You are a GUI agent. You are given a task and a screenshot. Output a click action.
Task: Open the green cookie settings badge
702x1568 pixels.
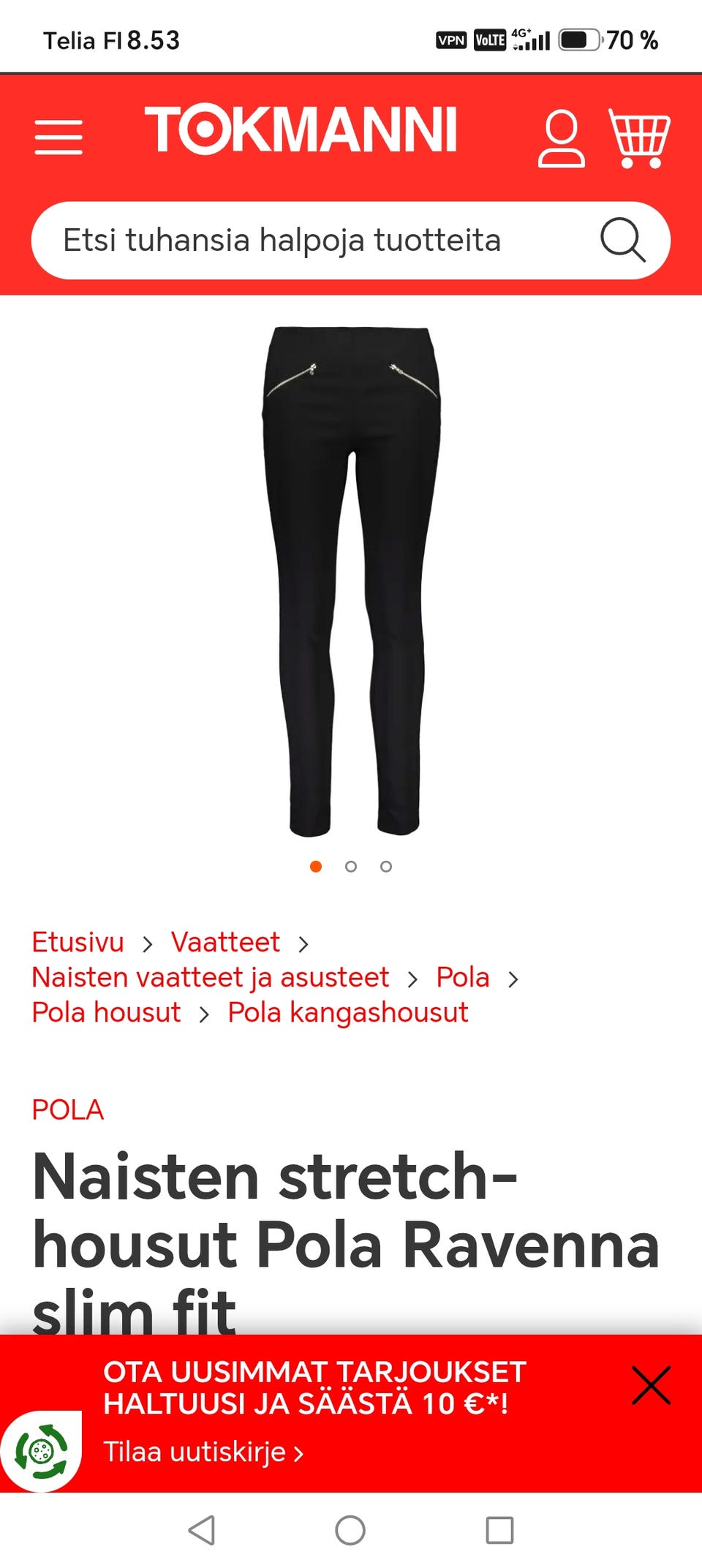[x=41, y=1451]
